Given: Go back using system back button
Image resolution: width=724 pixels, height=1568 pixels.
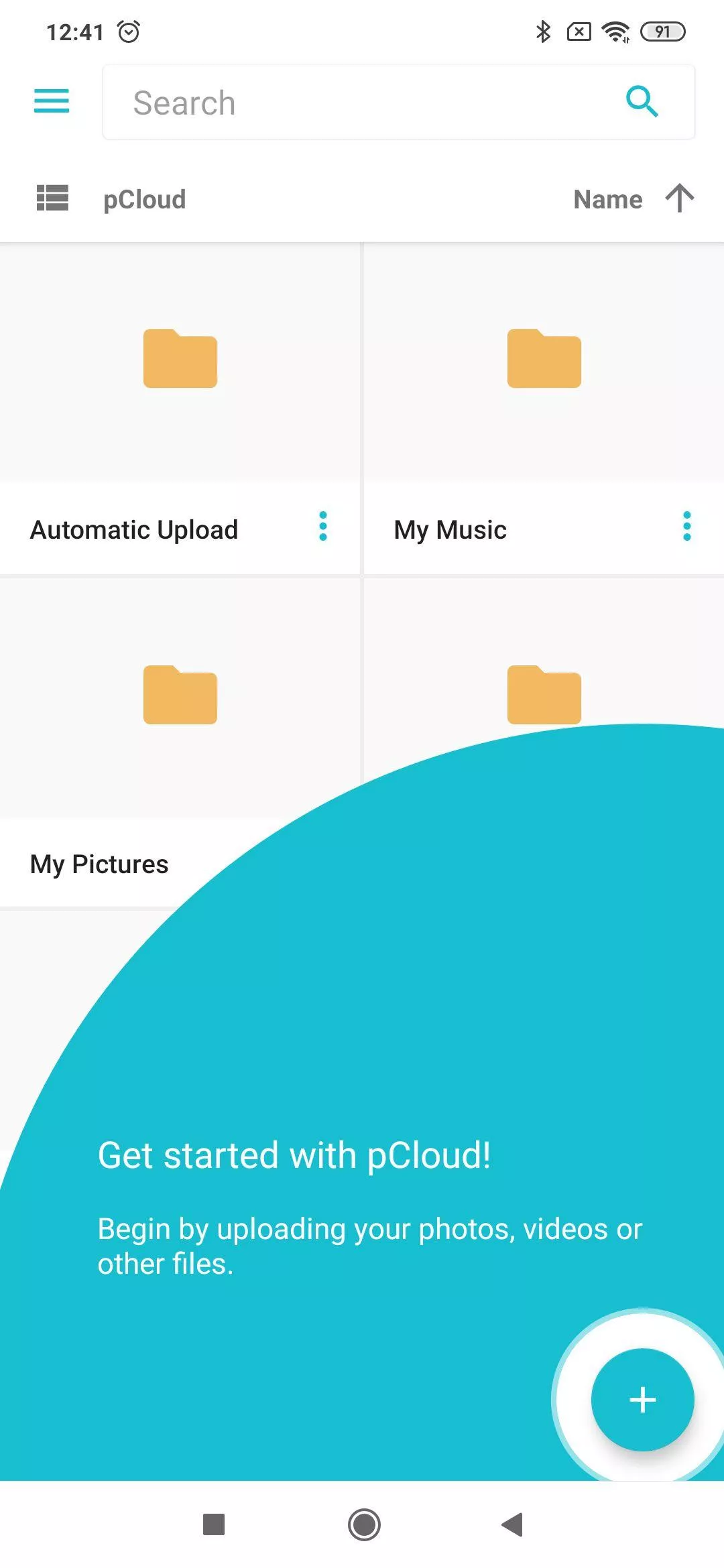Looking at the screenshot, I should [513, 1524].
